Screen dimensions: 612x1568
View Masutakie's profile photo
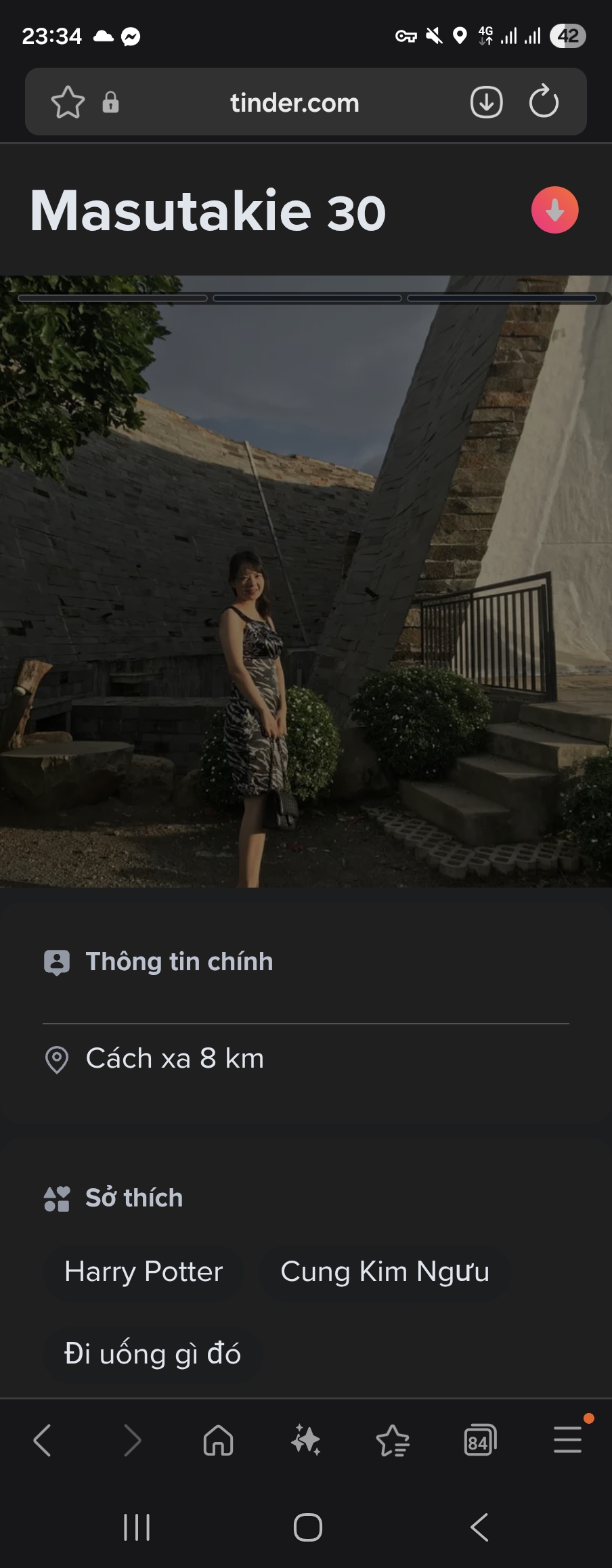pos(306,582)
